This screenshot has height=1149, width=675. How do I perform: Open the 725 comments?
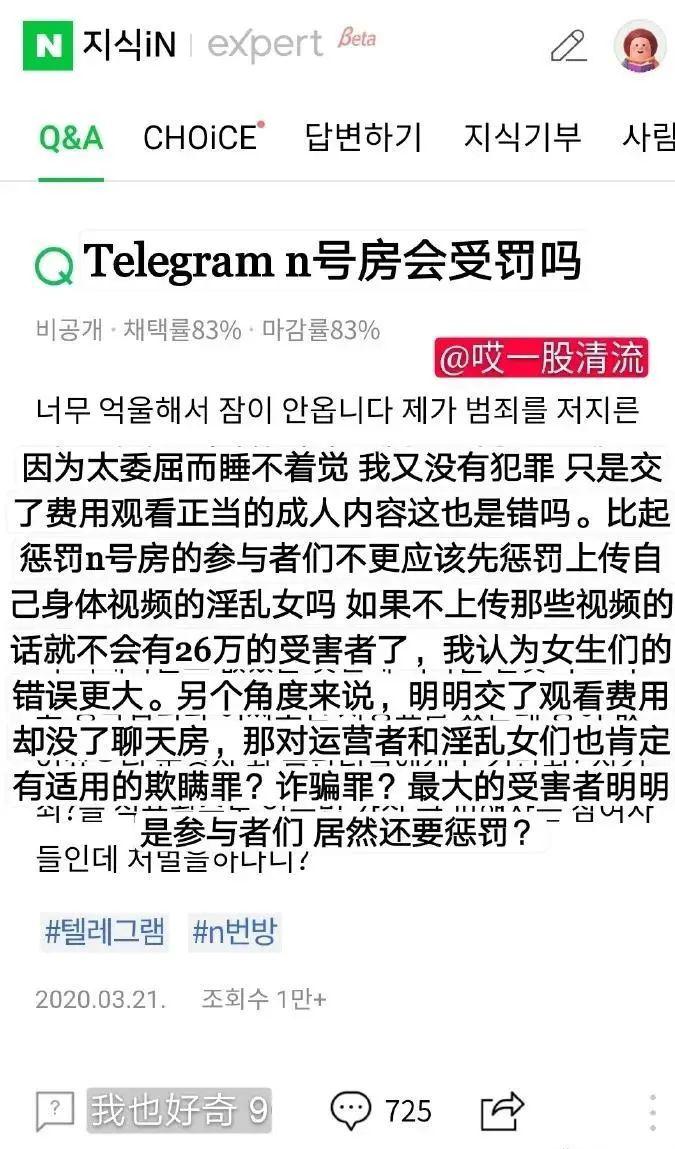pos(381,1110)
